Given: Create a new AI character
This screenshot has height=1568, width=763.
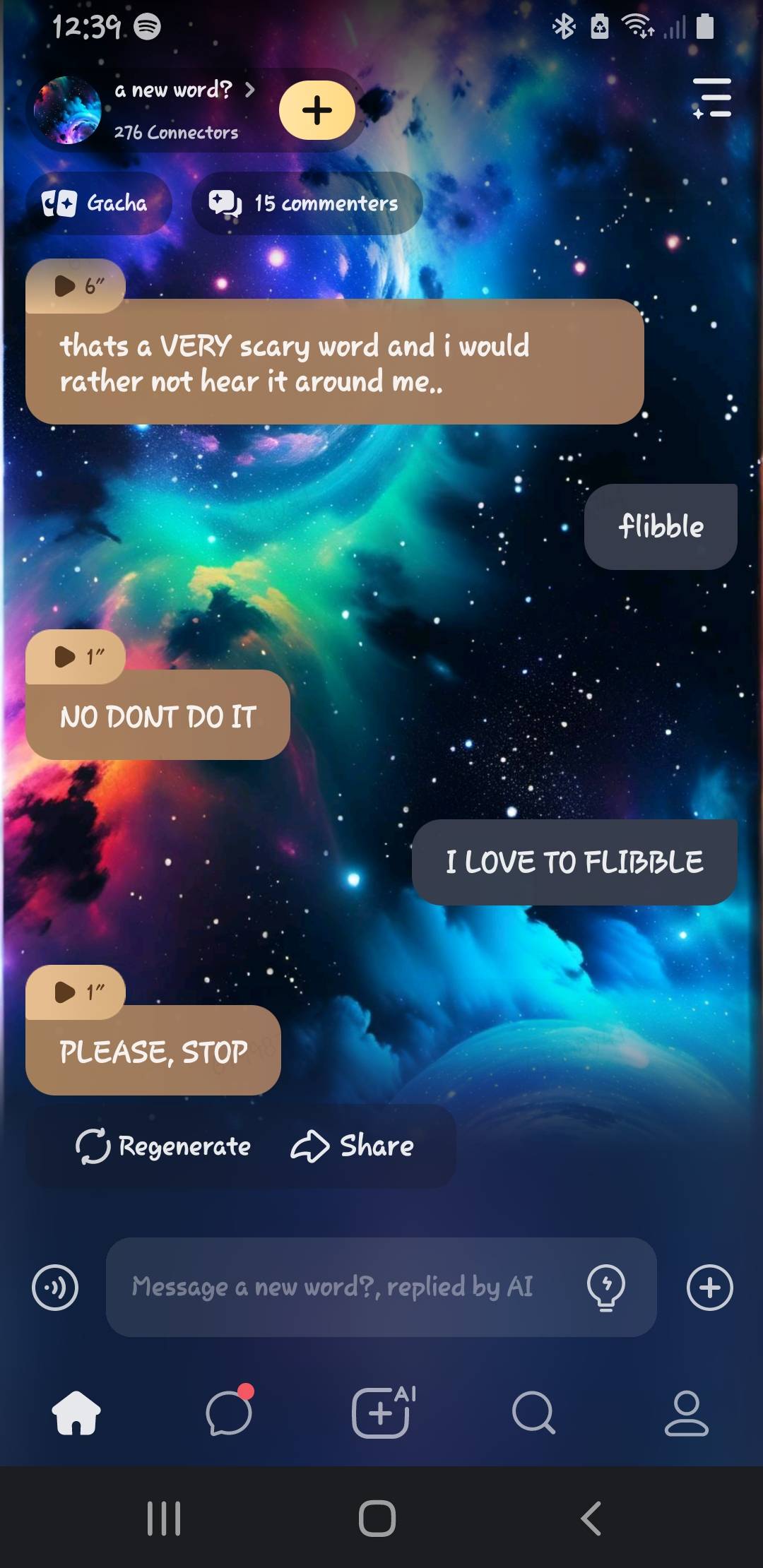Looking at the screenshot, I should point(381,1413).
